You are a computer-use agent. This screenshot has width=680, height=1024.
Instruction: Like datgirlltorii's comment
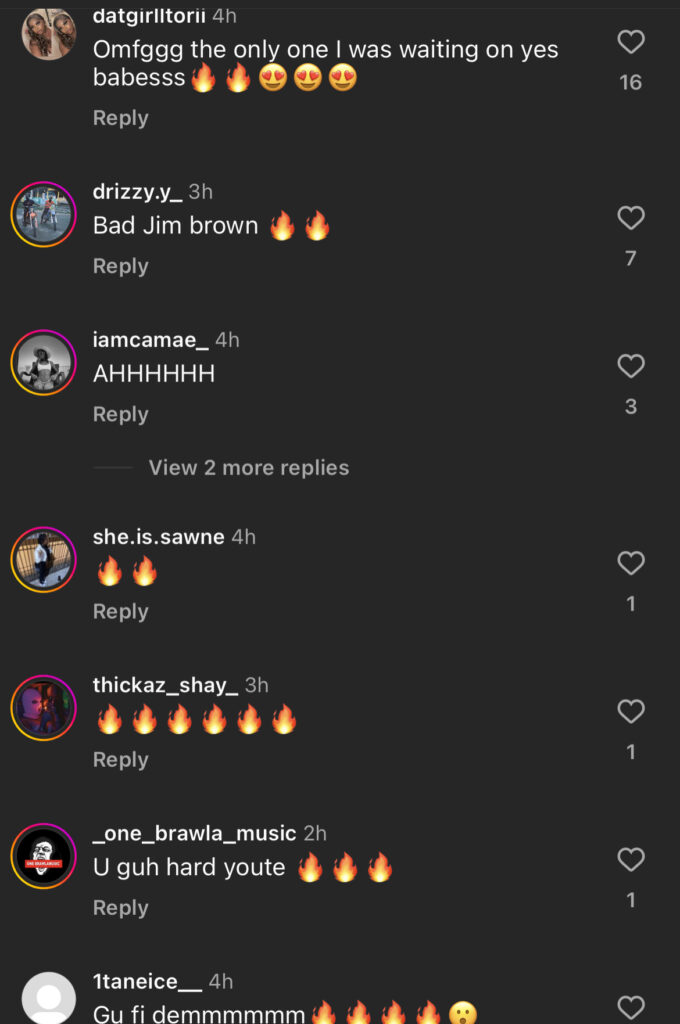tap(631, 42)
